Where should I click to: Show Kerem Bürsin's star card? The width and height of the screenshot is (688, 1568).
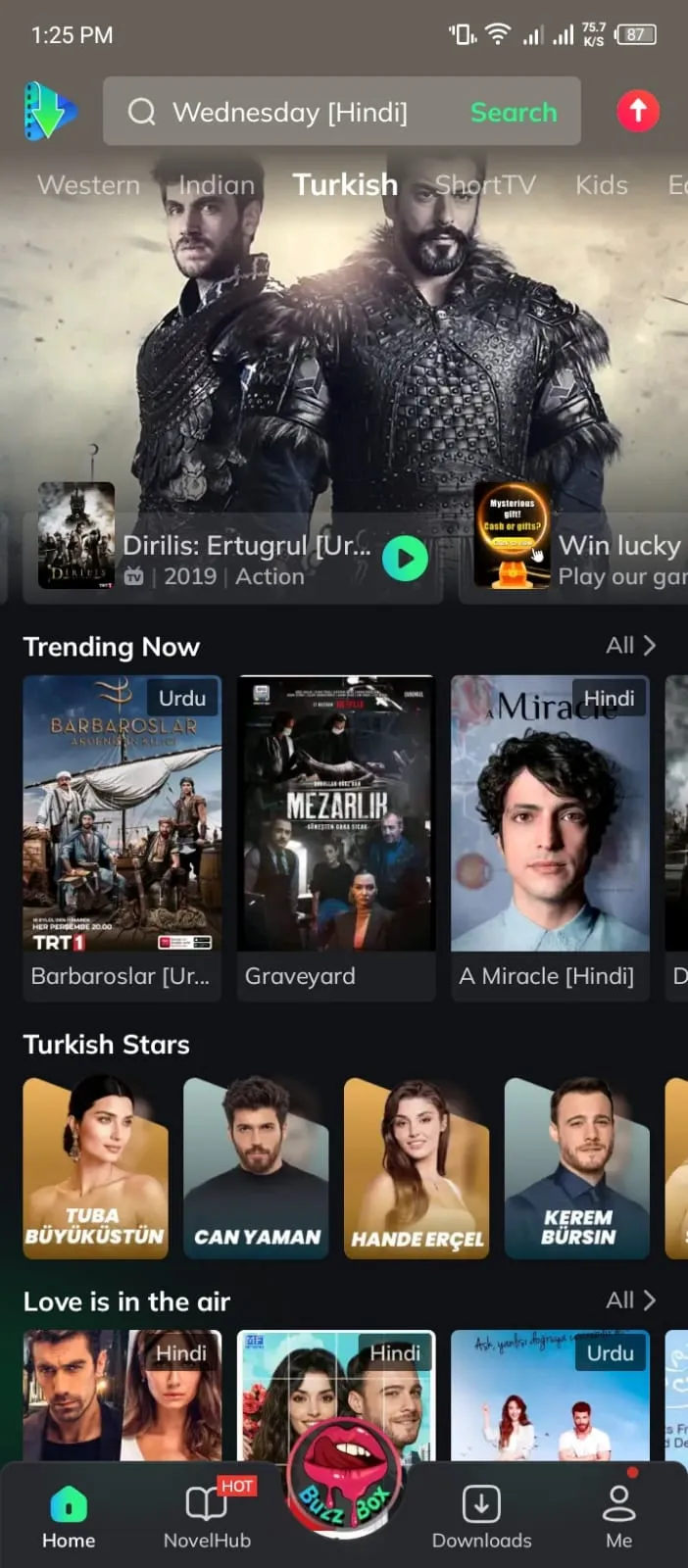pos(577,1167)
